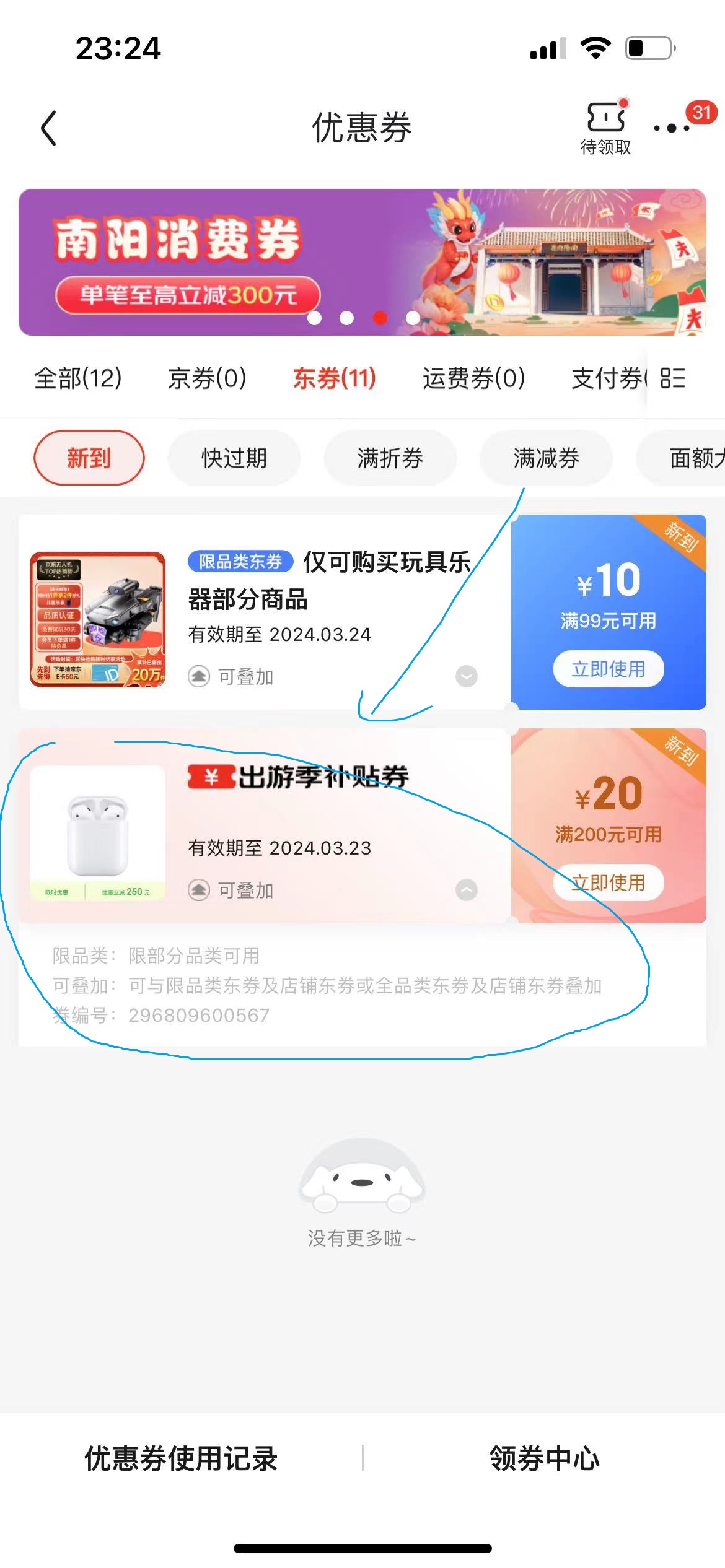
Task: Switch to the 全部(12) tab
Action: click(78, 378)
